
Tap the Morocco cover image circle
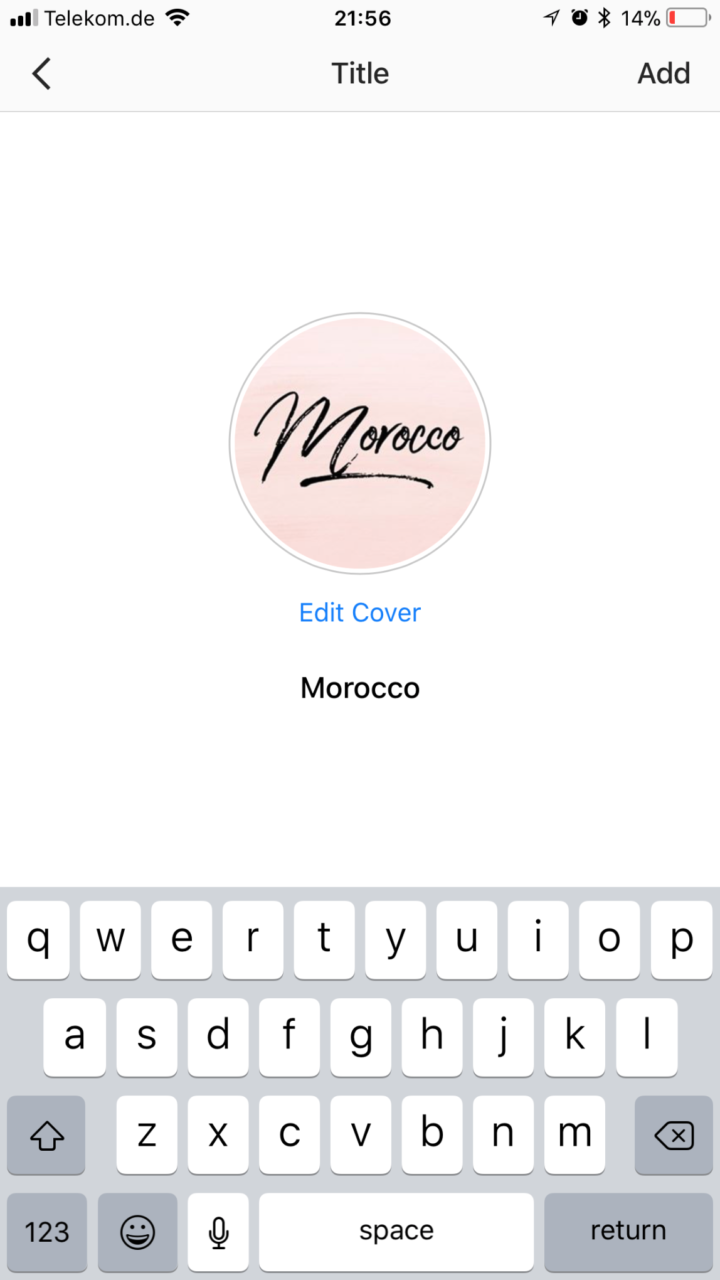(x=360, y=442)
